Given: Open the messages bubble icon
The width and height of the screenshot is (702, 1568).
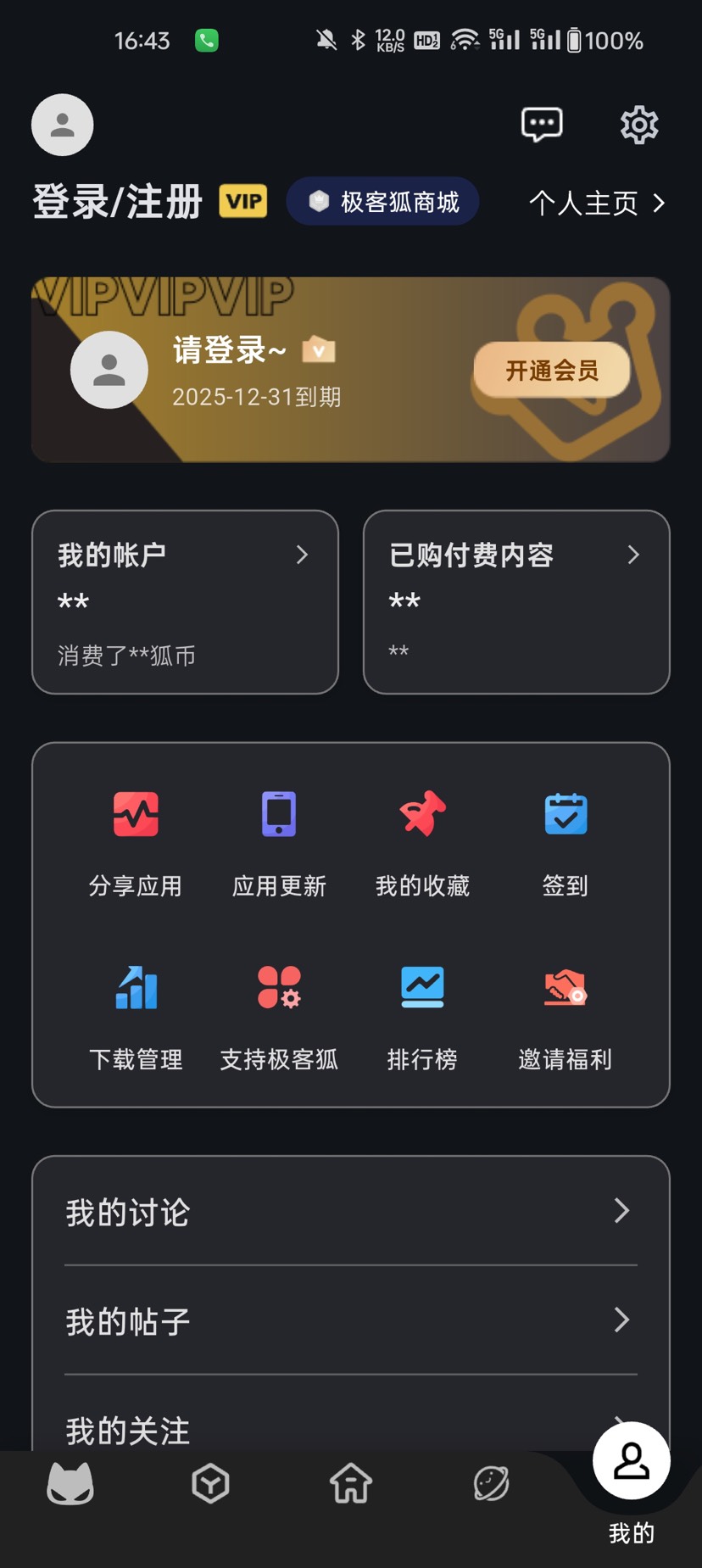Looking at the screenshot, I should pos(542,124).
